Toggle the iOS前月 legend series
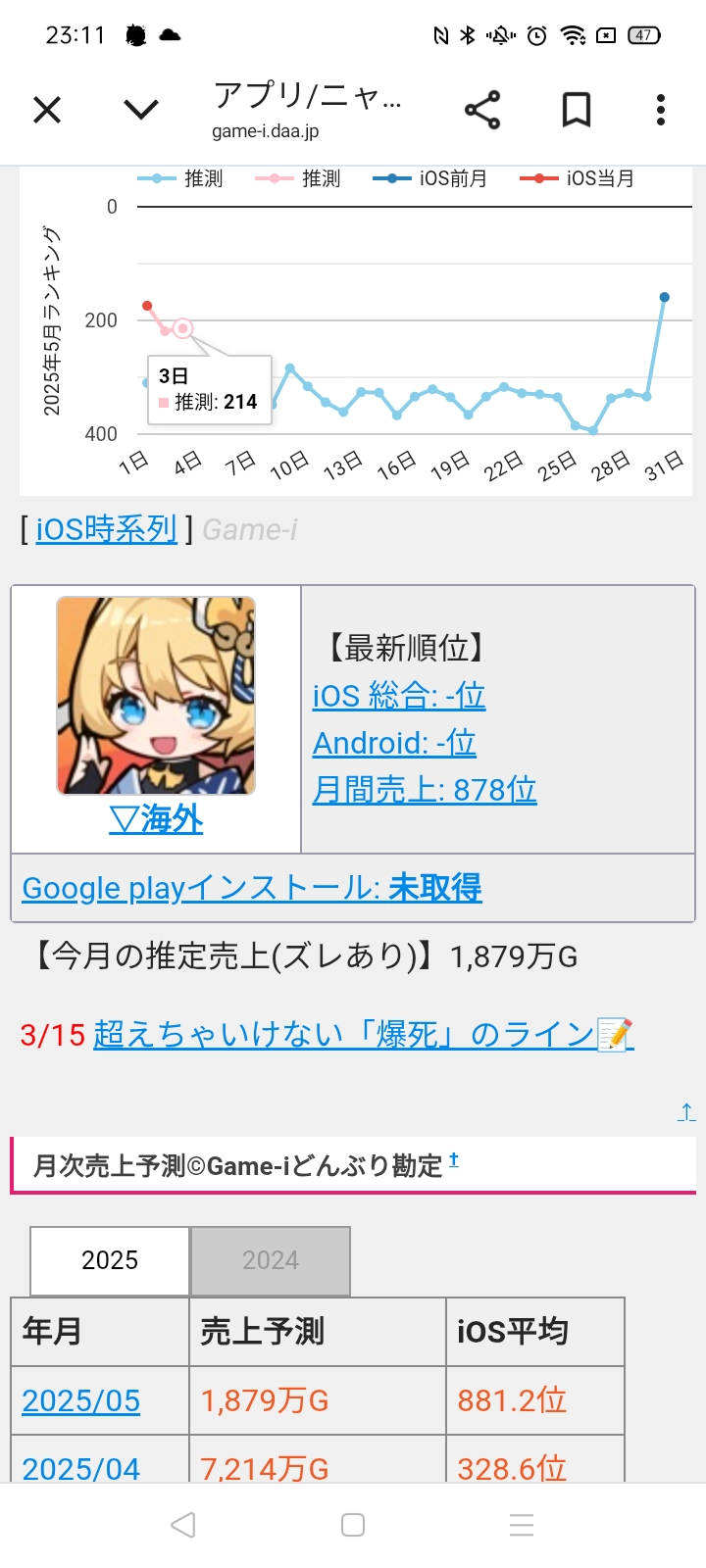 point(429,178)
